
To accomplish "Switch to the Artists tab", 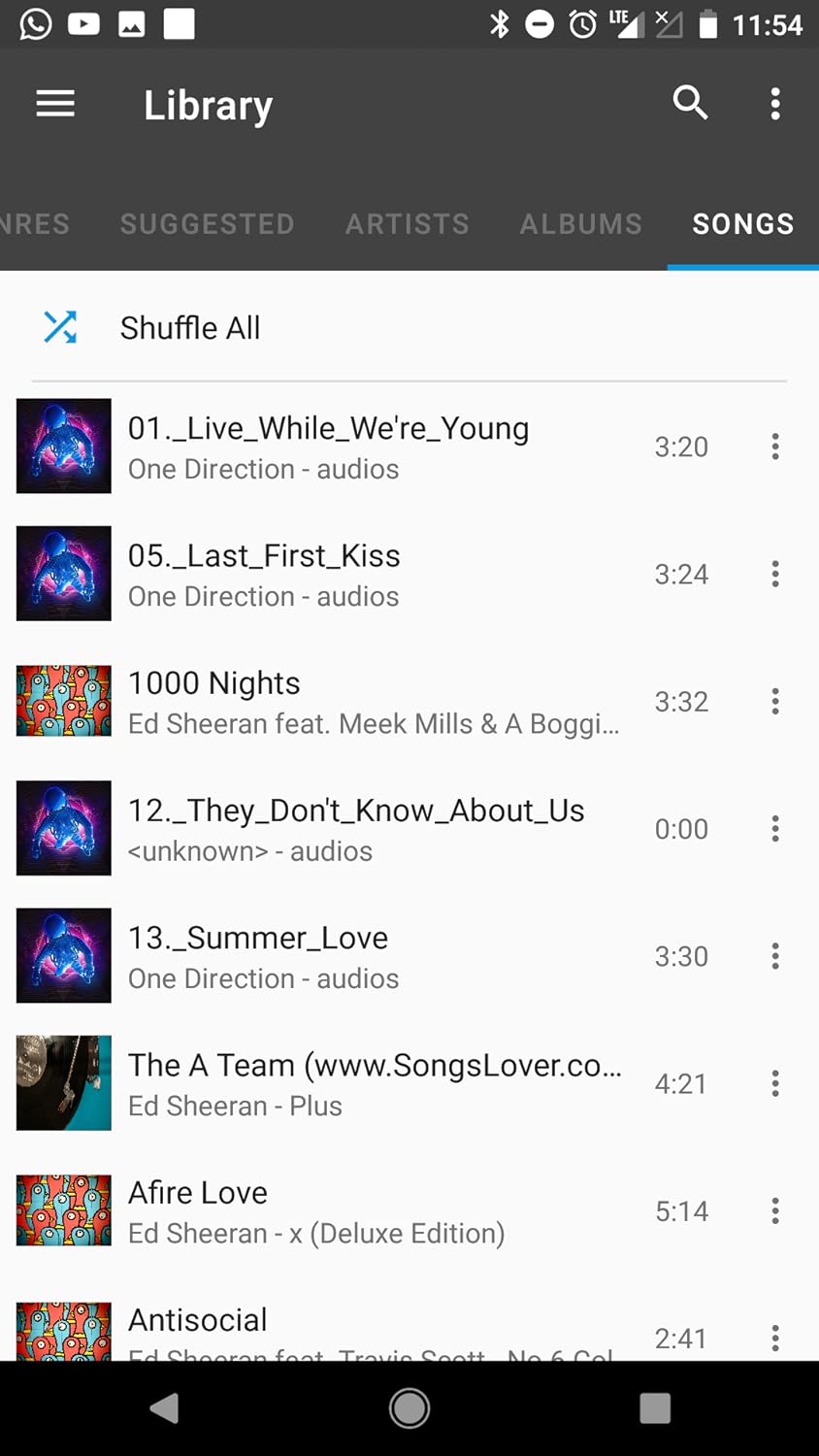I will (x=408, y=224).
